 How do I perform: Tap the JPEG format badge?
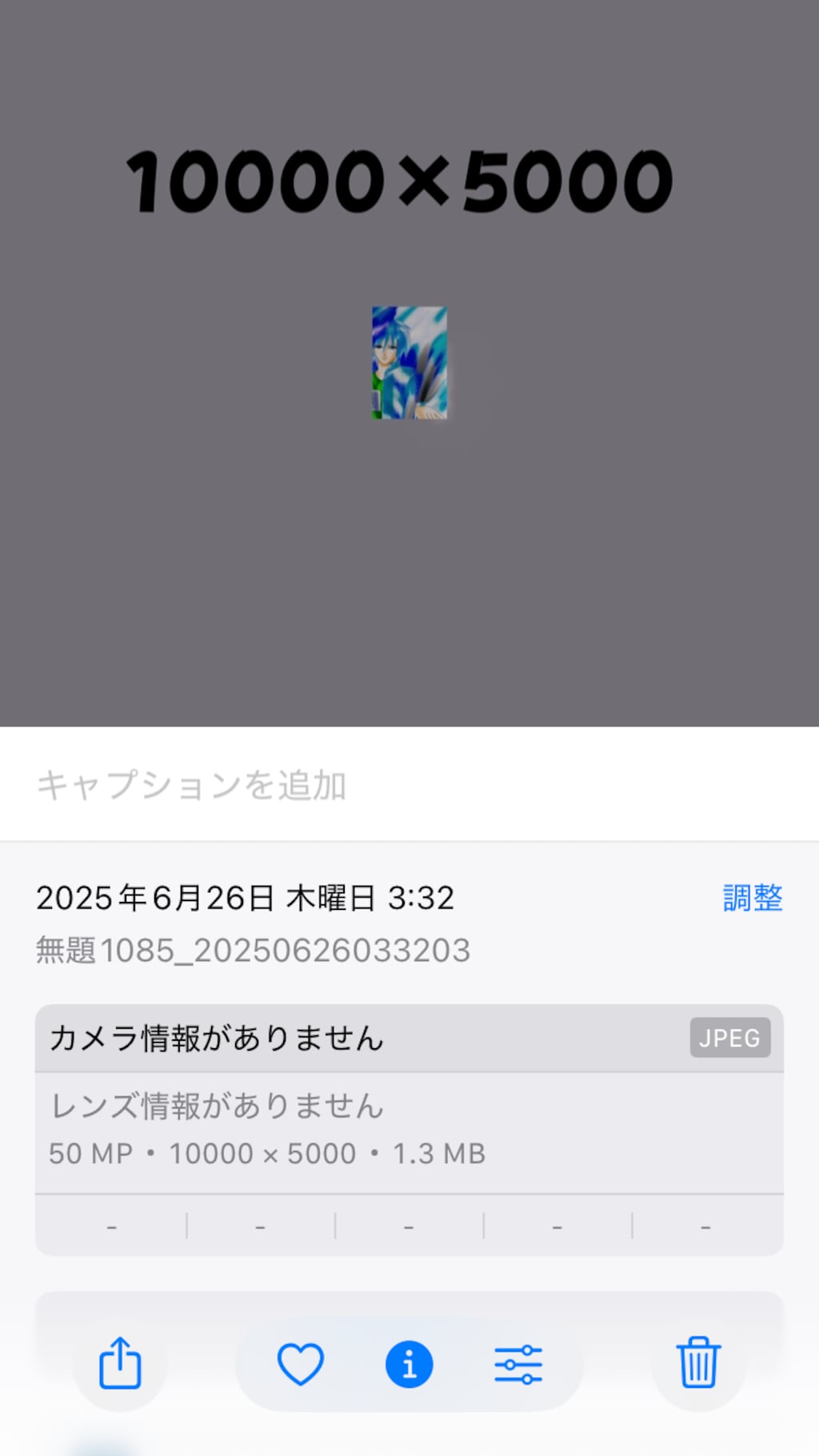pos(729,1038)
